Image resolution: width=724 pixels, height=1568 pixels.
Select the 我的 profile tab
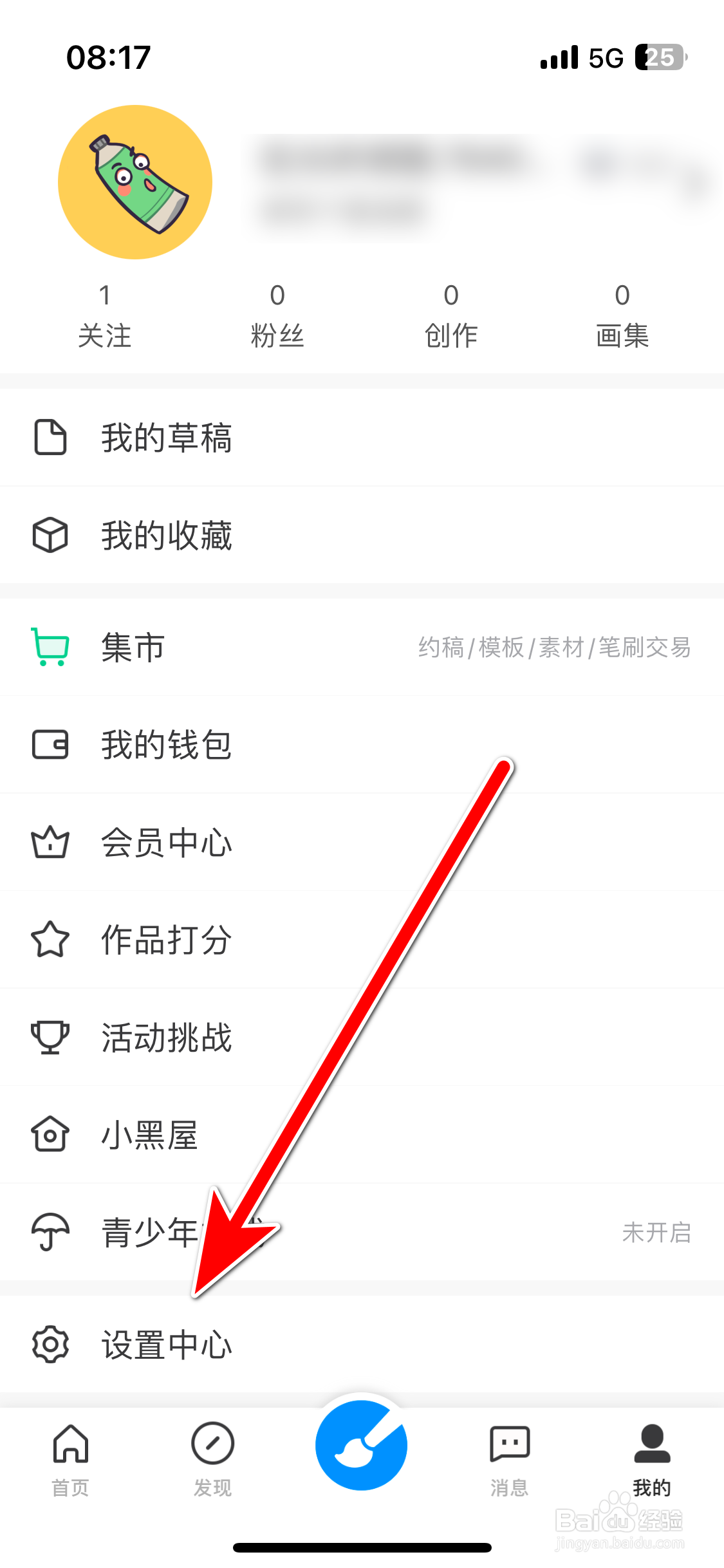pyautogui.click(x=651, y=1458)
